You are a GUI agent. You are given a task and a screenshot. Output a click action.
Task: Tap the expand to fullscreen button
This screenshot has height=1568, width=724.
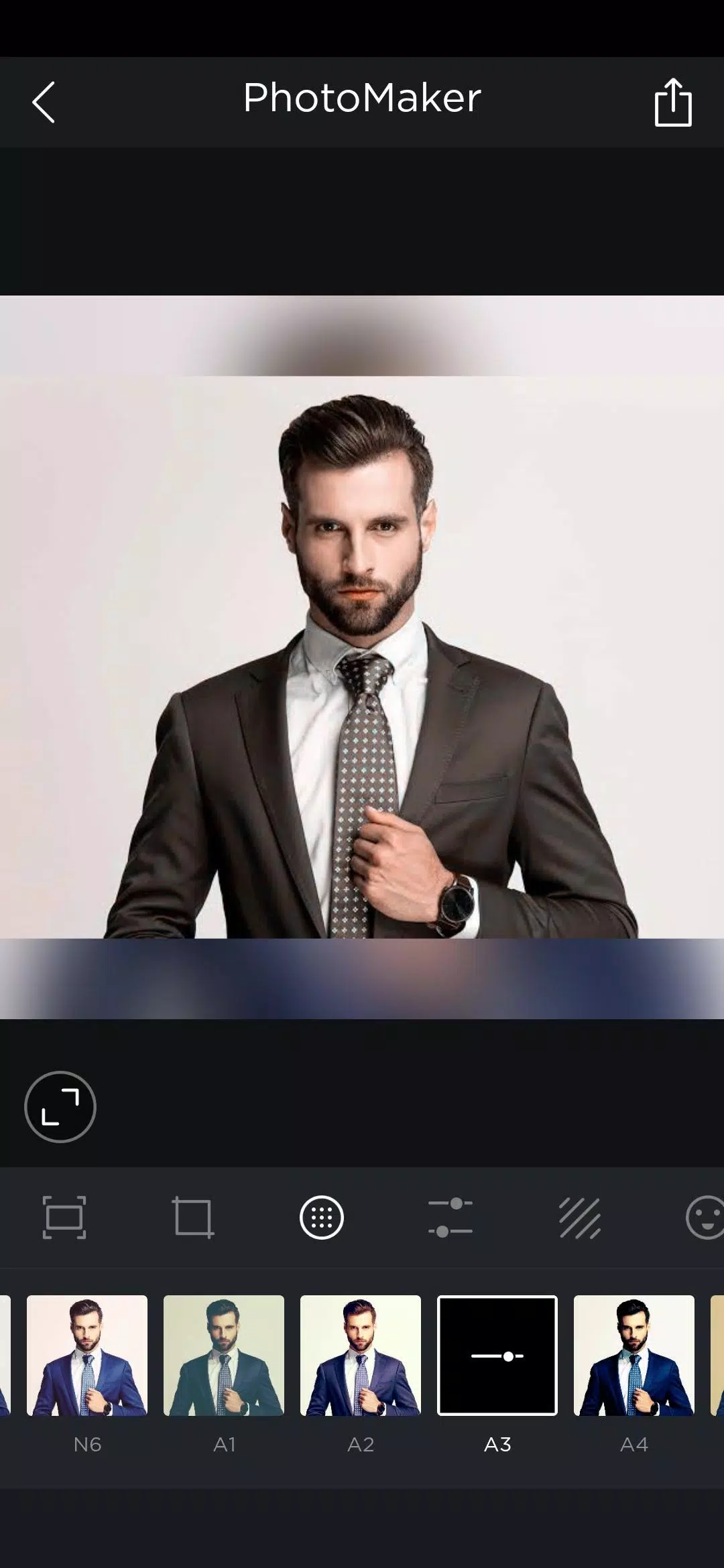coord(60,1106)
